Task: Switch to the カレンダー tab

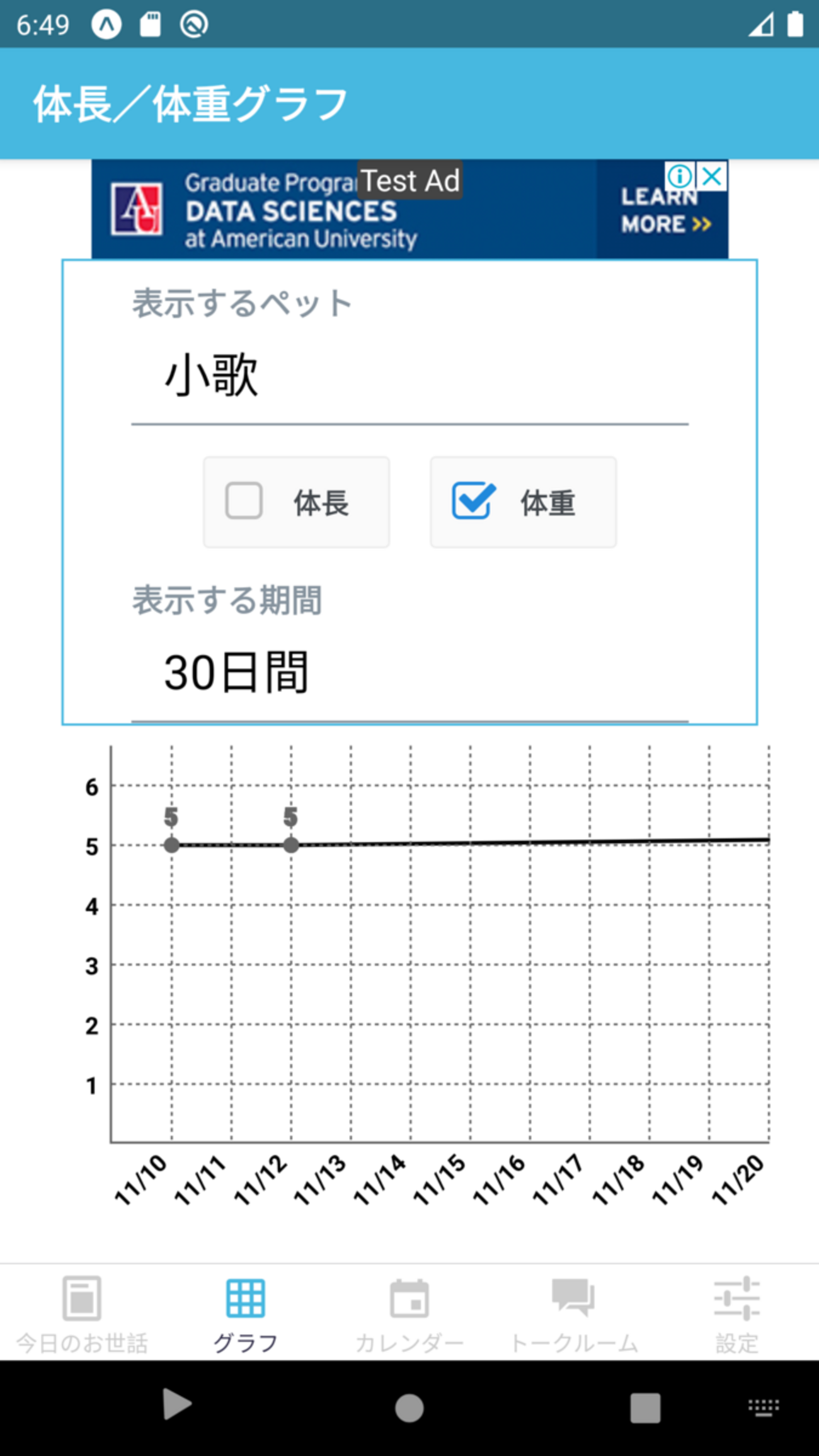Action: coord(409,1314)
